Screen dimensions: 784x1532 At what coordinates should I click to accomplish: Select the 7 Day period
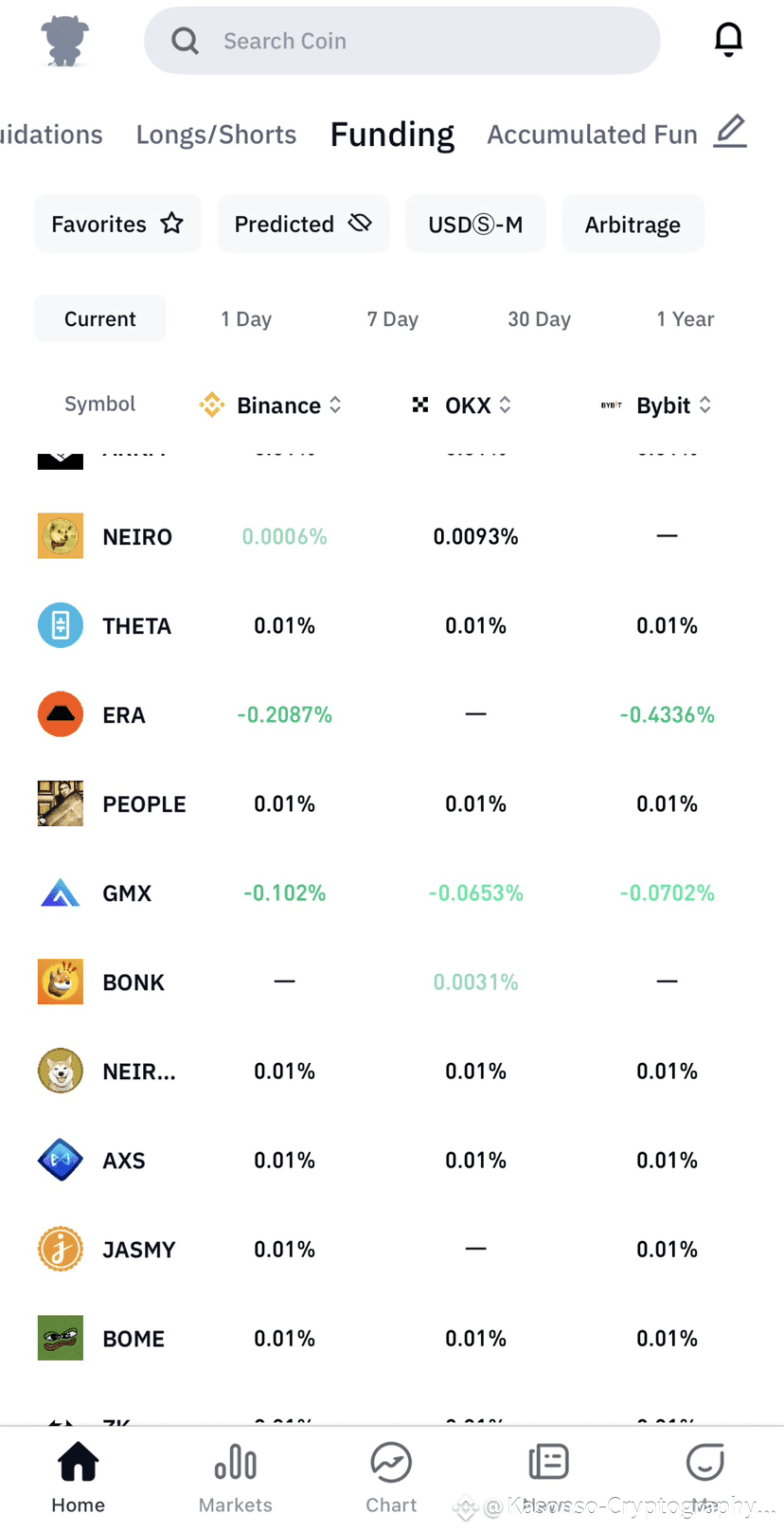(x=392, y=318)
